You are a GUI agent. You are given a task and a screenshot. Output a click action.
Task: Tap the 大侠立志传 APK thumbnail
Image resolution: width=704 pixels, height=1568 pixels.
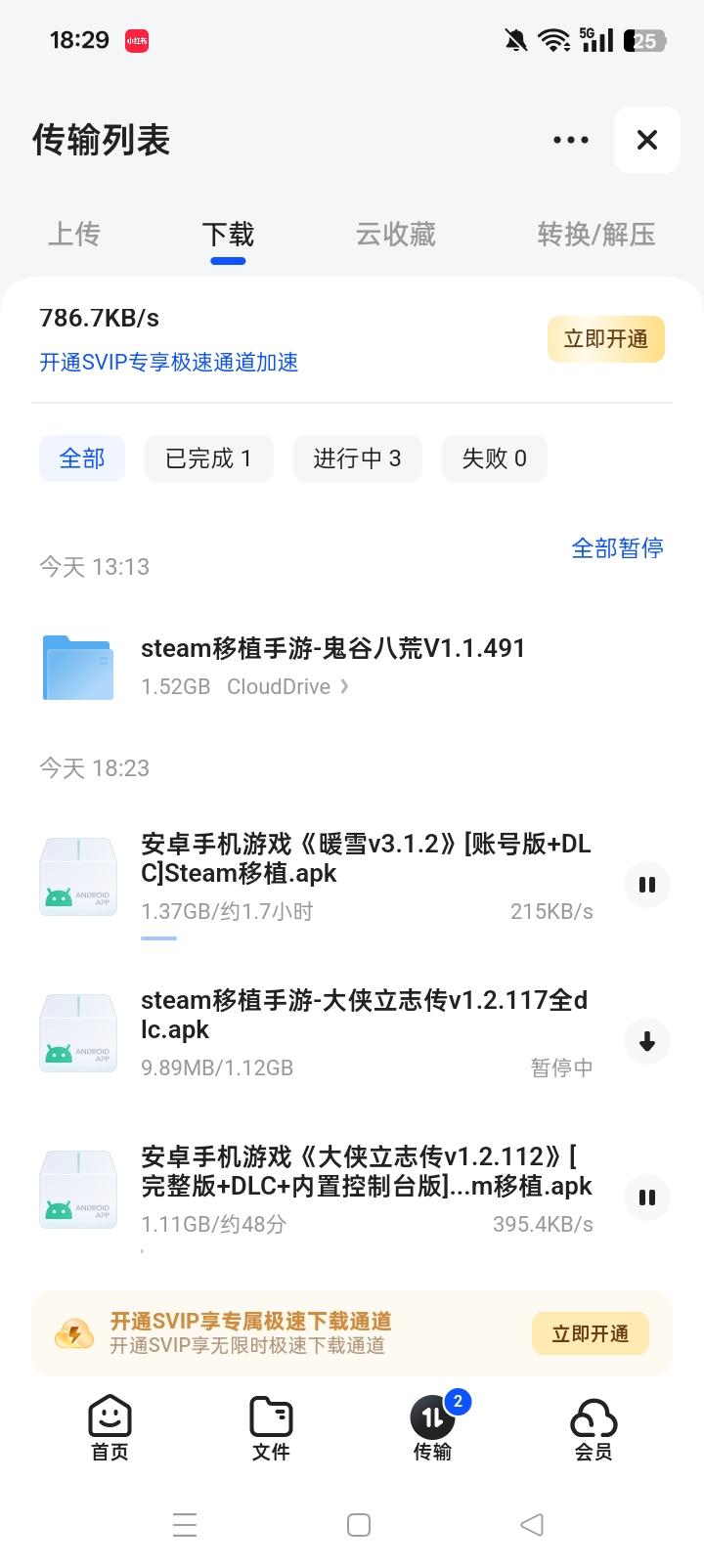click(x=77, y=1032)
